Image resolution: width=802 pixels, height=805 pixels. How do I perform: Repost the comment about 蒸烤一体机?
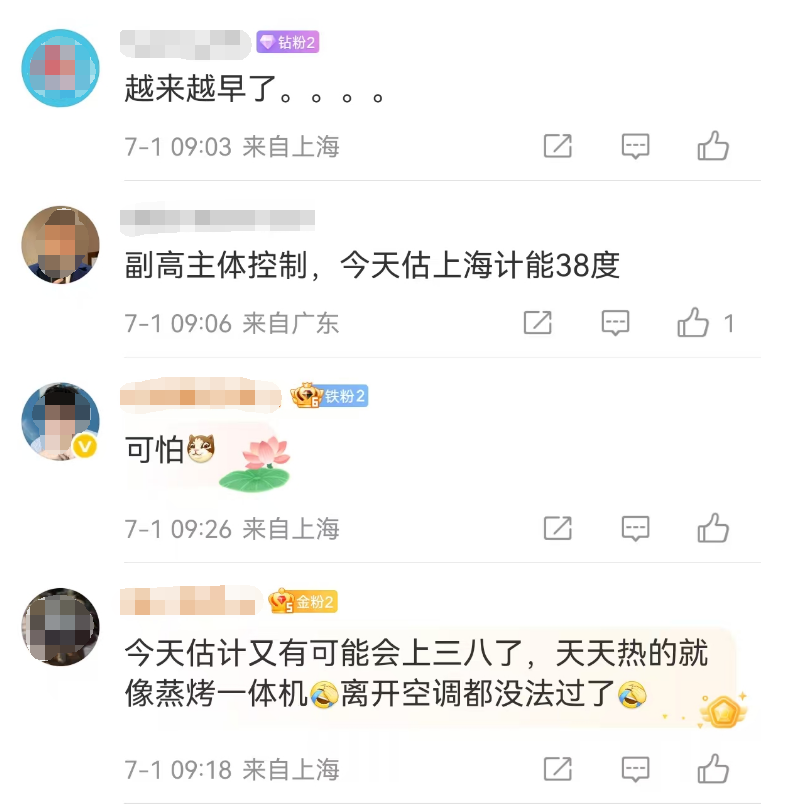click(x=557, y=769)
